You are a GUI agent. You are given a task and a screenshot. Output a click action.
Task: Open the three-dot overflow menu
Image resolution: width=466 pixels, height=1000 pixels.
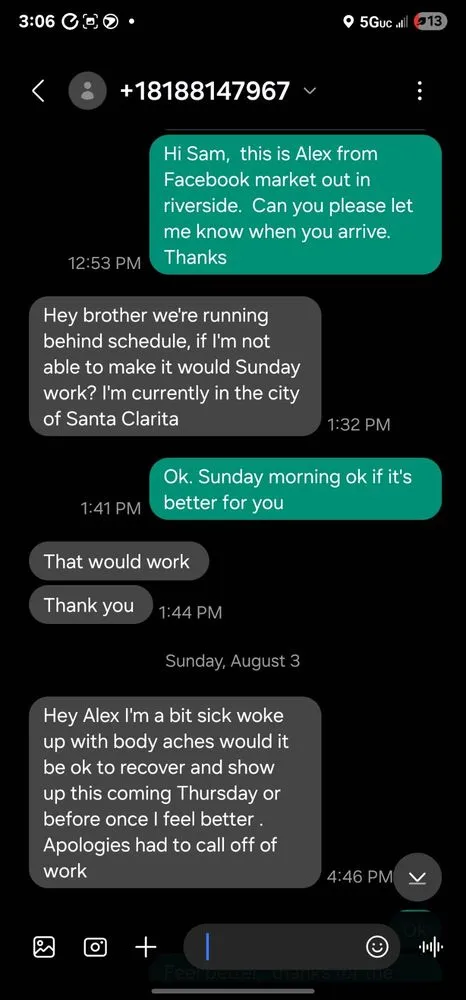pos(419,91)
